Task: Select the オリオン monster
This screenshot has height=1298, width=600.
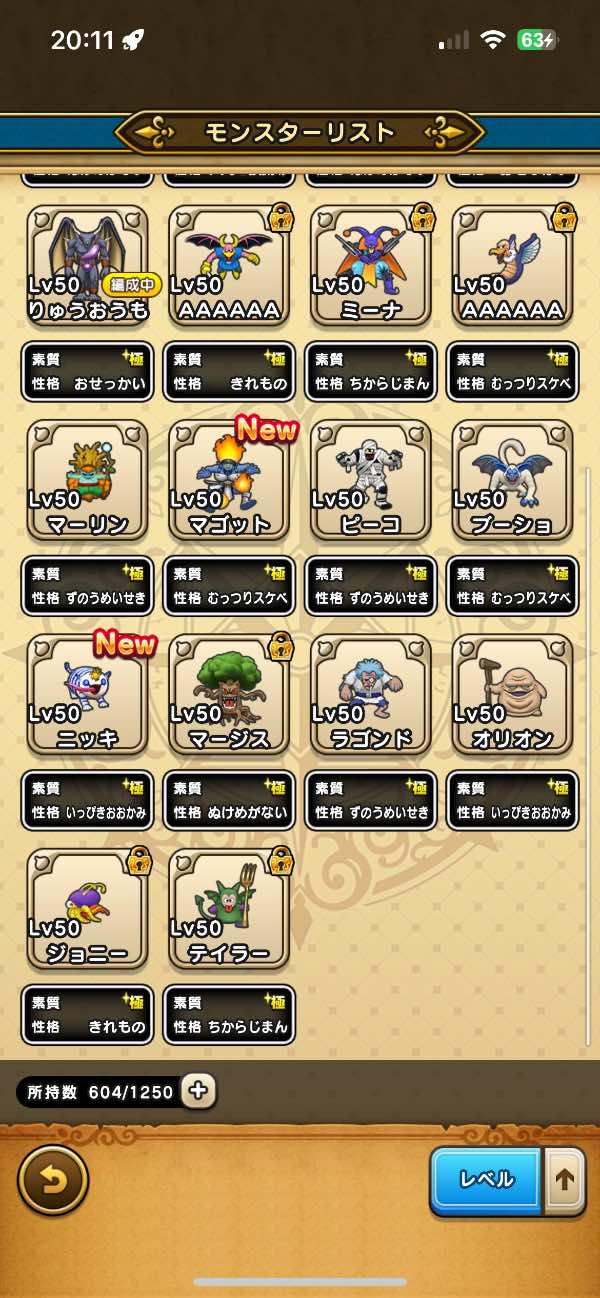Action: (x=513, y=694)
